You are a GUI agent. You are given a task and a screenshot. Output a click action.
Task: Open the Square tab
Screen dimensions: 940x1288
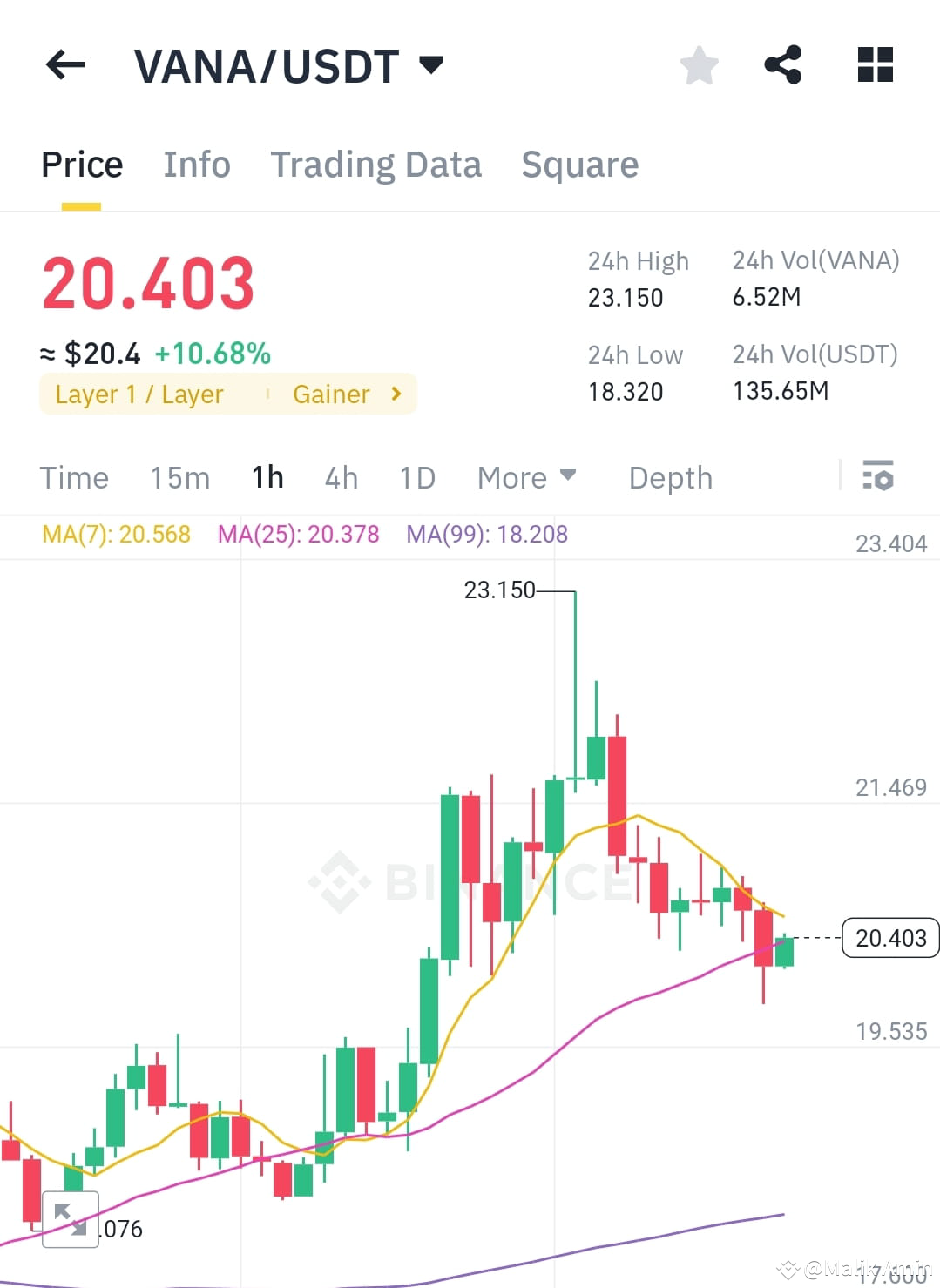pyautogui.click(x=579, y=165)
